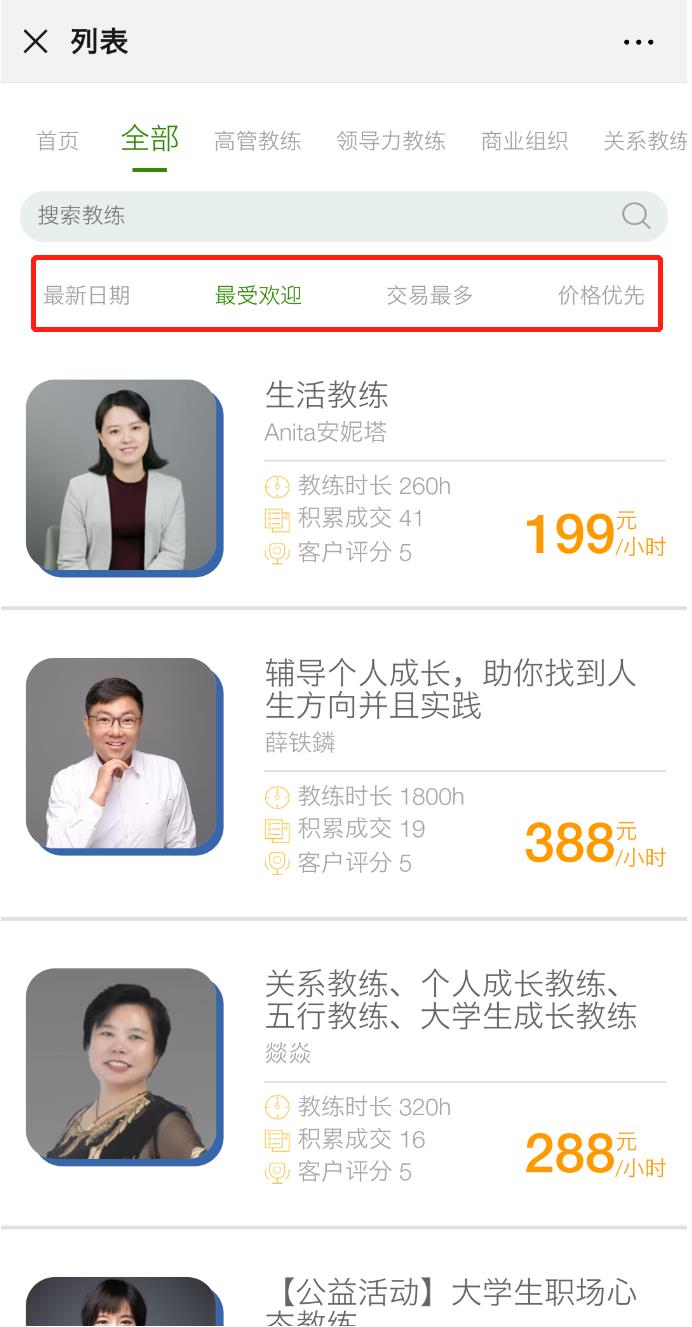Sort coaches by 价格优先
Screen dimensions: 692x1327
pos(601,295)
